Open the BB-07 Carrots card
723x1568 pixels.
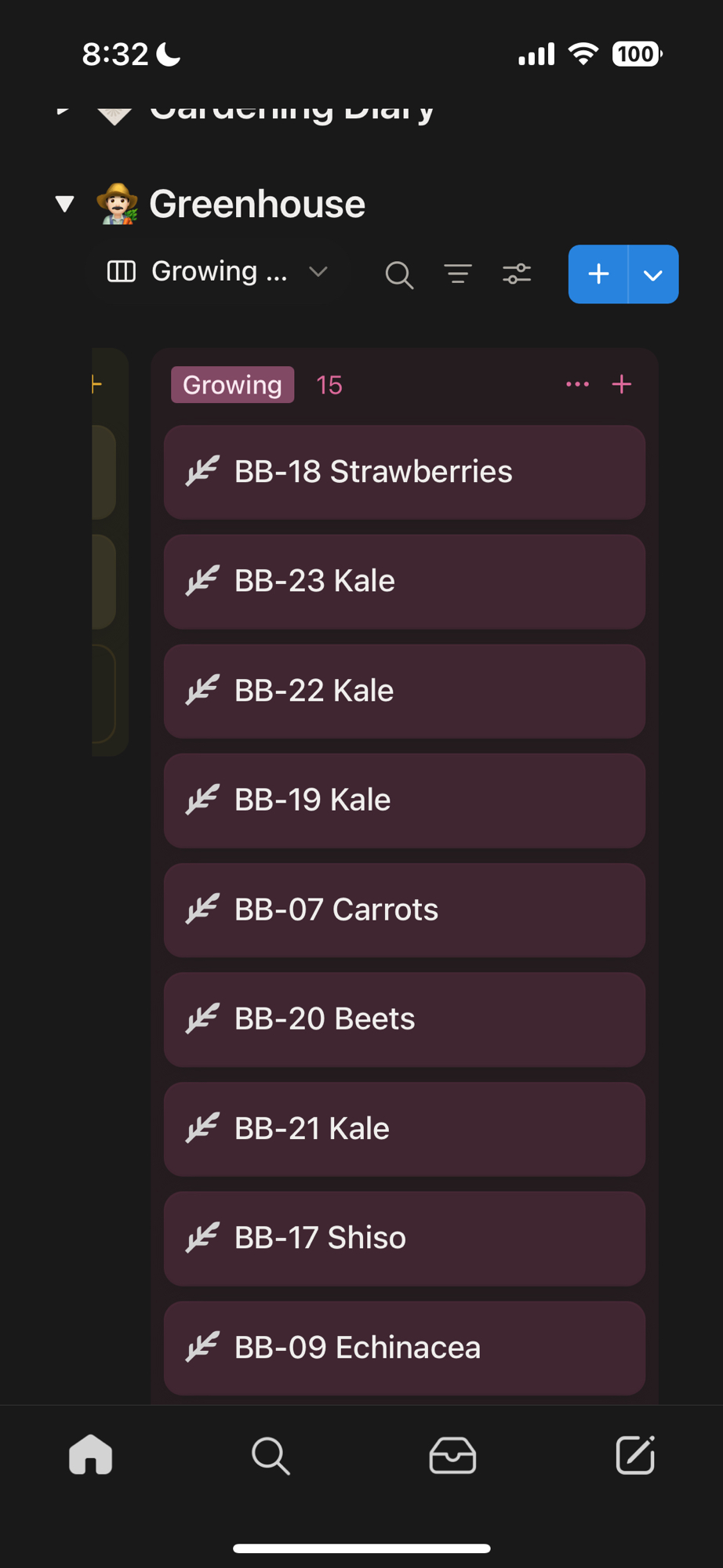pos(404,909)
